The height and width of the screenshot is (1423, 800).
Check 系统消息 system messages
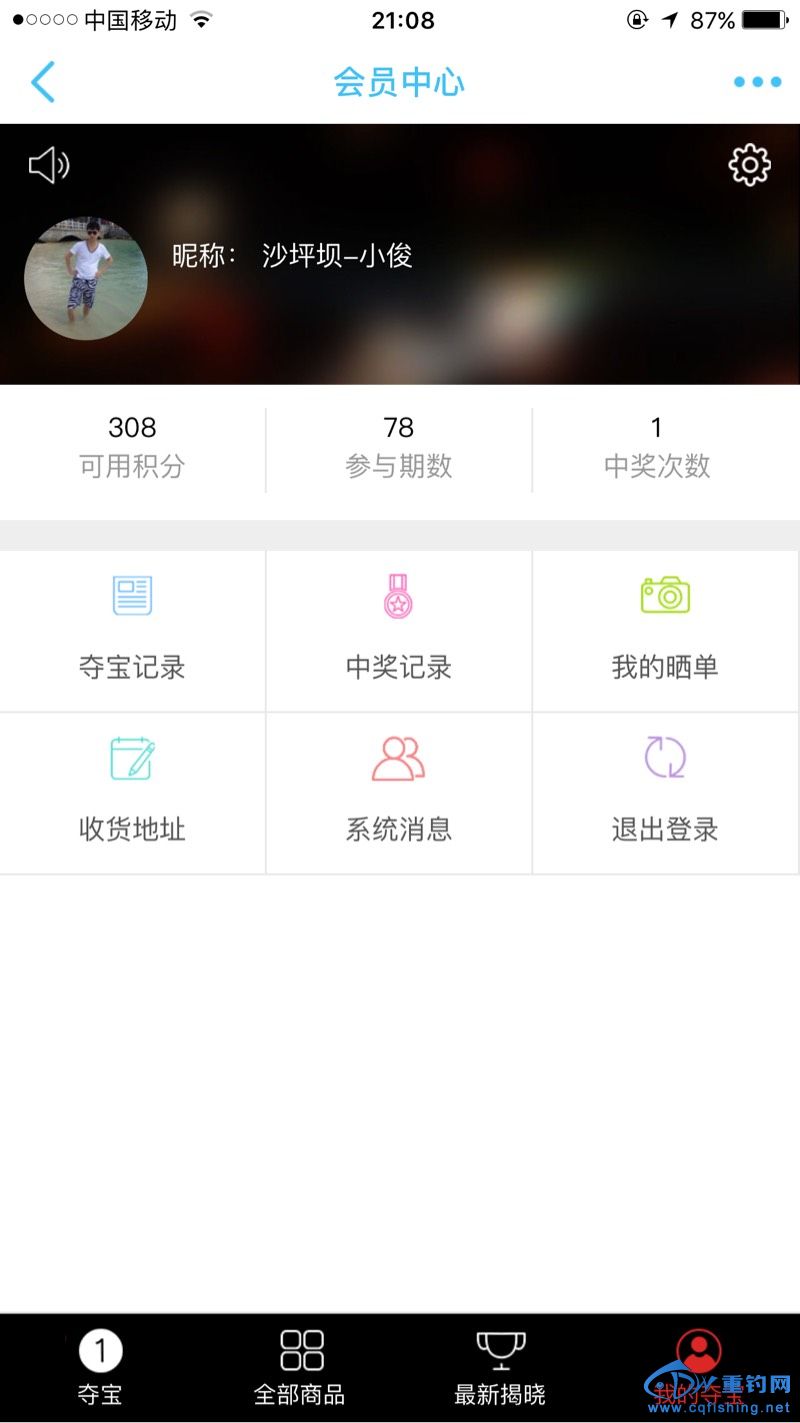tap(399, 793)
